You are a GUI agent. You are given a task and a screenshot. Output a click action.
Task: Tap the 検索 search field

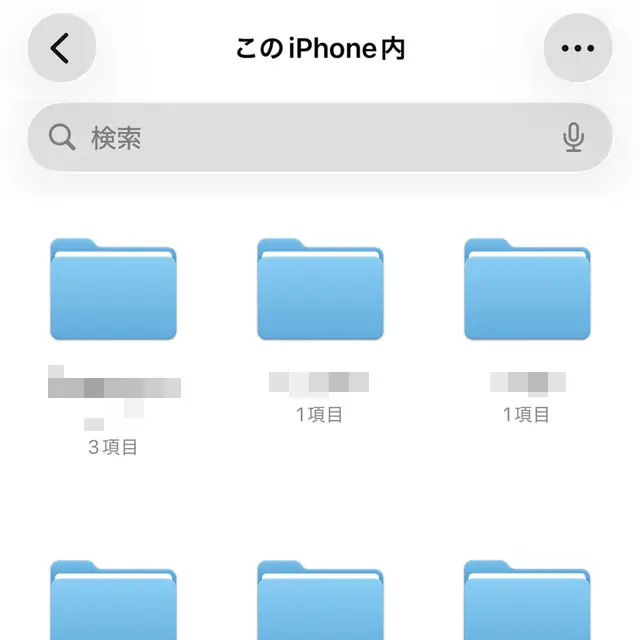300,137
